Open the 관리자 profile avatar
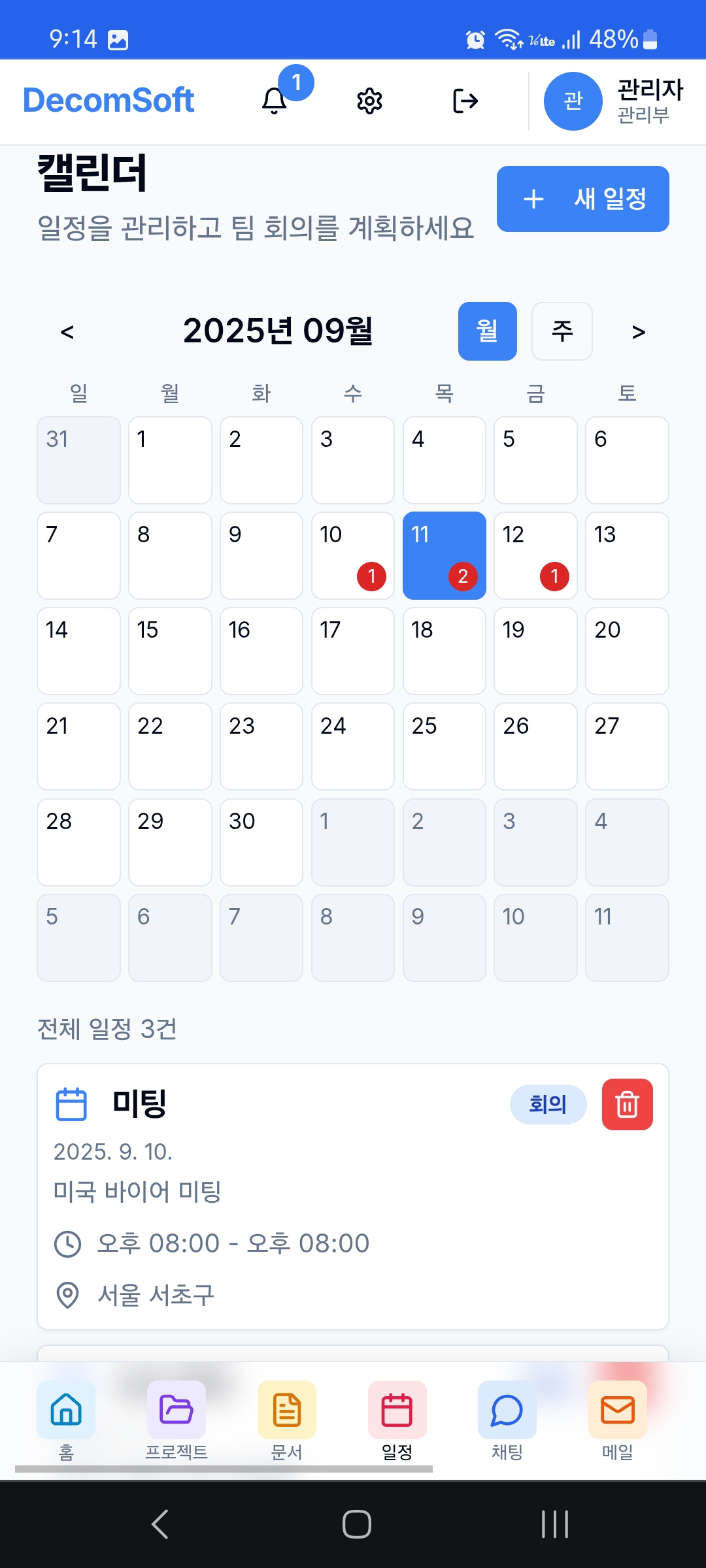This screenshot has height=1568, width=706. [x=573, y=101]
